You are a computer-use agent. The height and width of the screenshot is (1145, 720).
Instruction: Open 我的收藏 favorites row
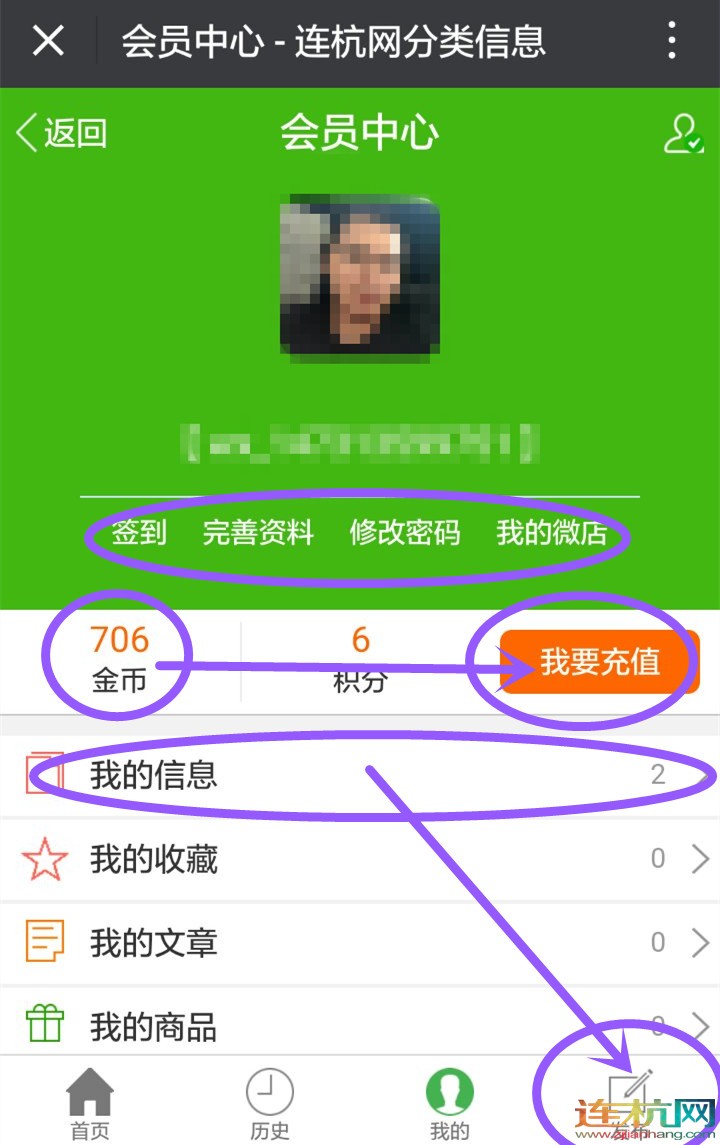point(360,859)
